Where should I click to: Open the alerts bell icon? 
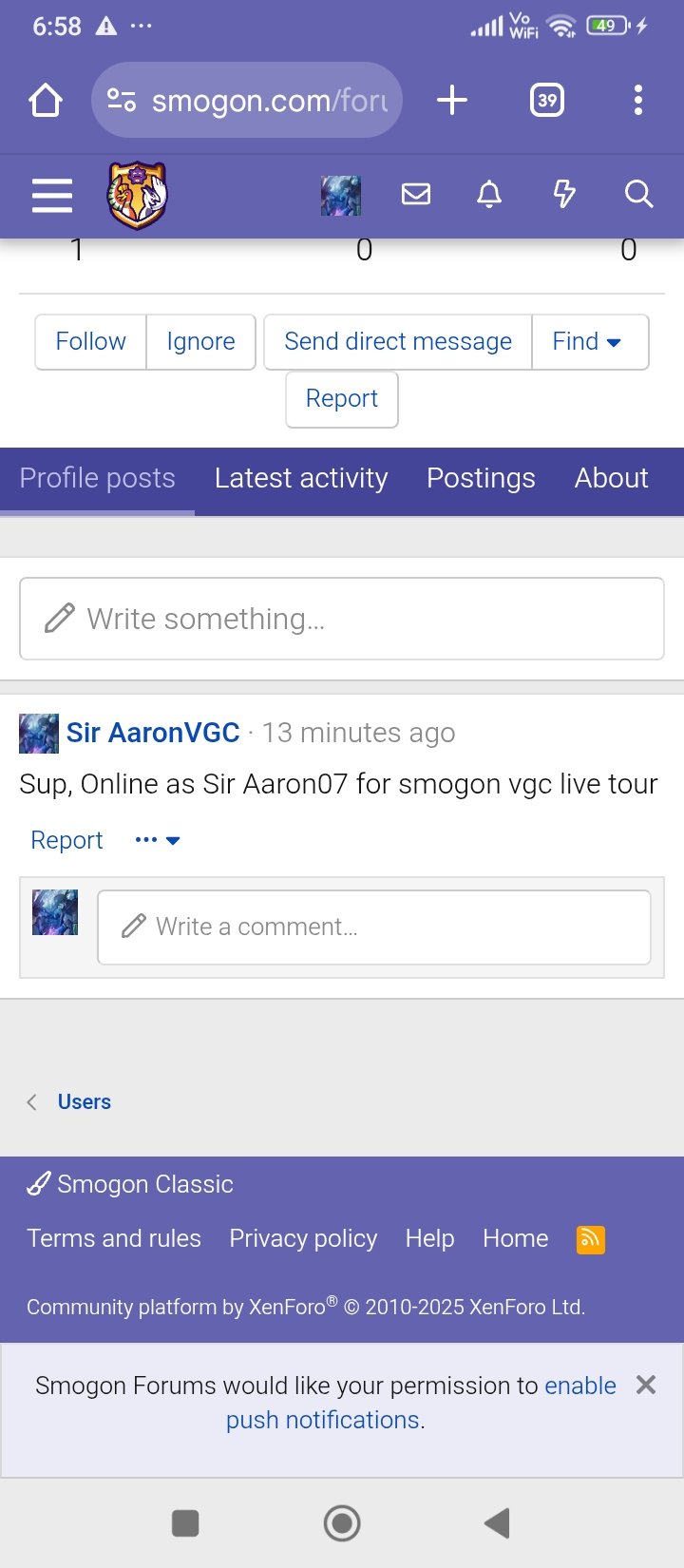[x=489, y=195]
